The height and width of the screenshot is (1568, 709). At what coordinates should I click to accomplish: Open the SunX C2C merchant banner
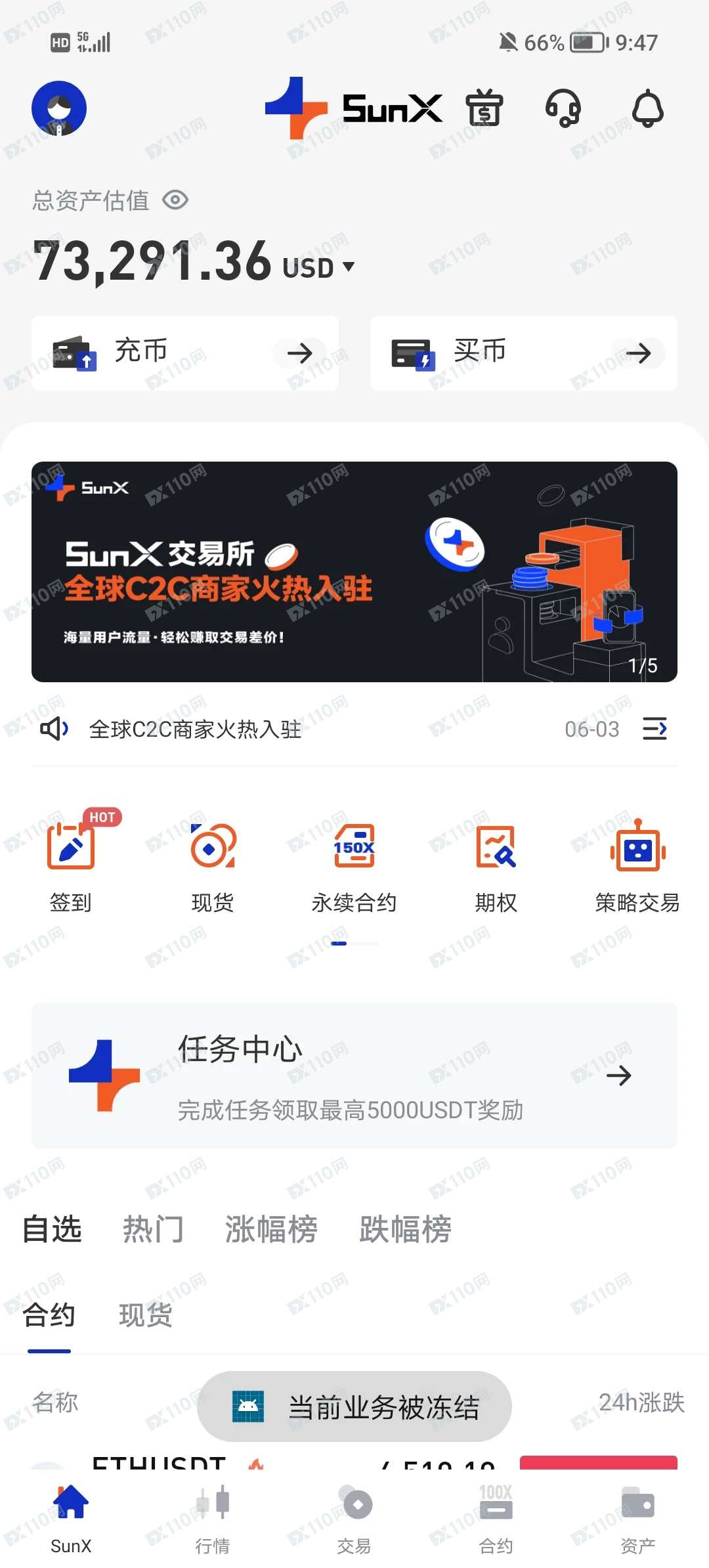tap(354, 571)
